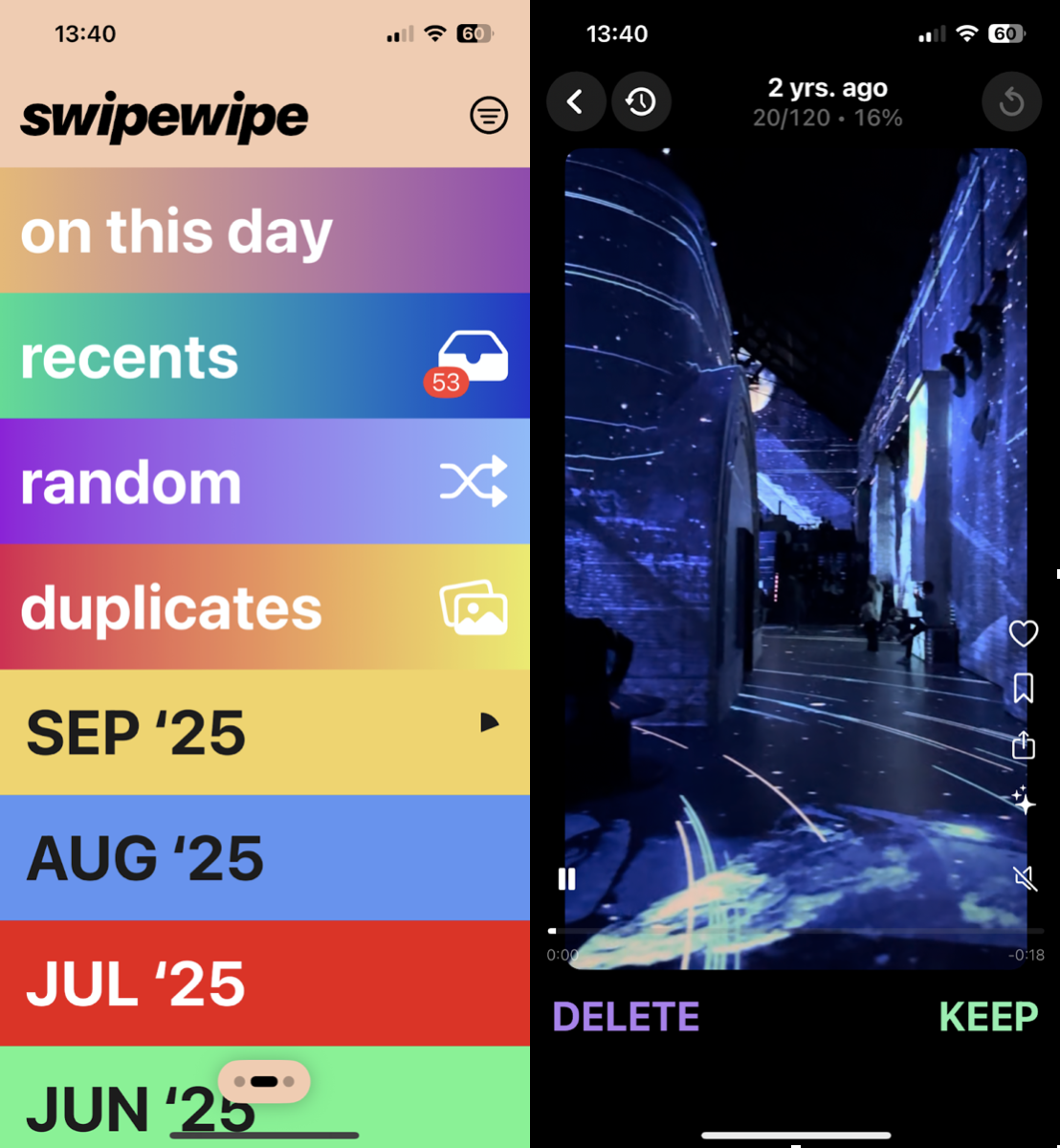1060x1148 pixels.
Task: Open the on this day section
Action: [x=264, y=232]
